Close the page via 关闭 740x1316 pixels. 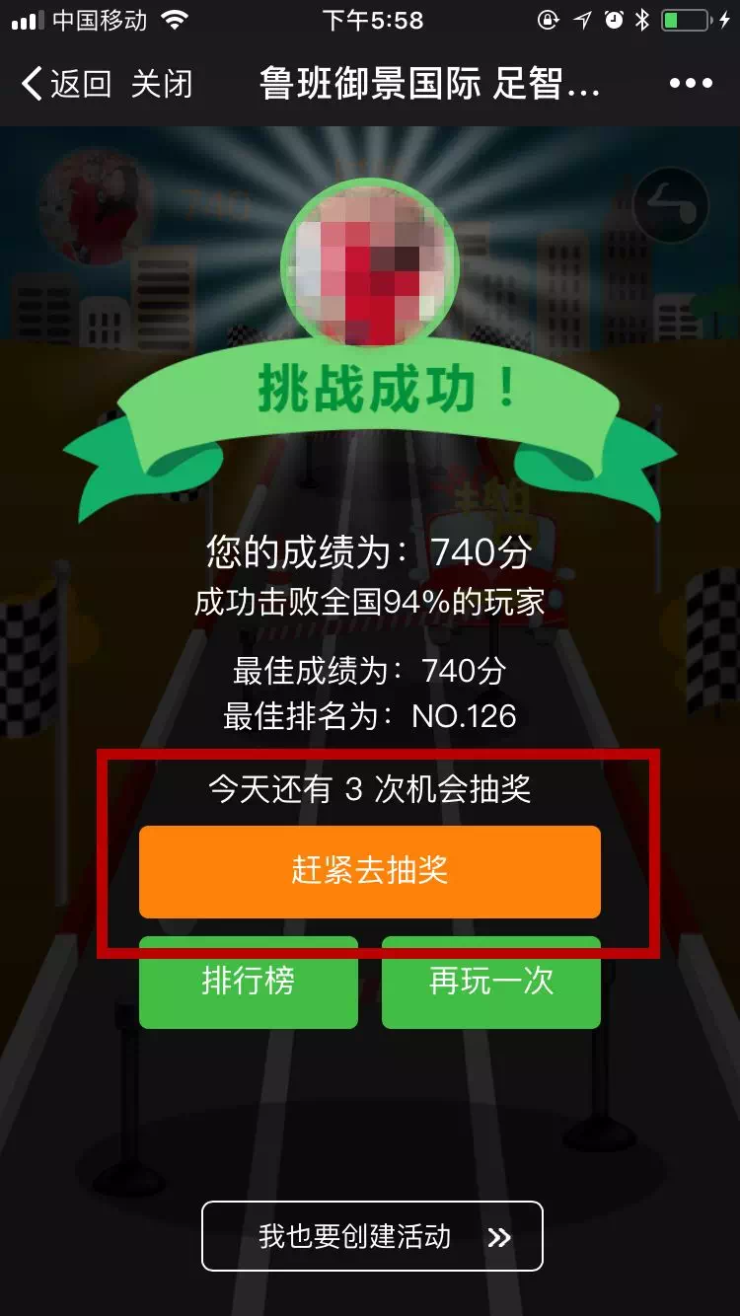pyautogui.click(x=161, y=84)
